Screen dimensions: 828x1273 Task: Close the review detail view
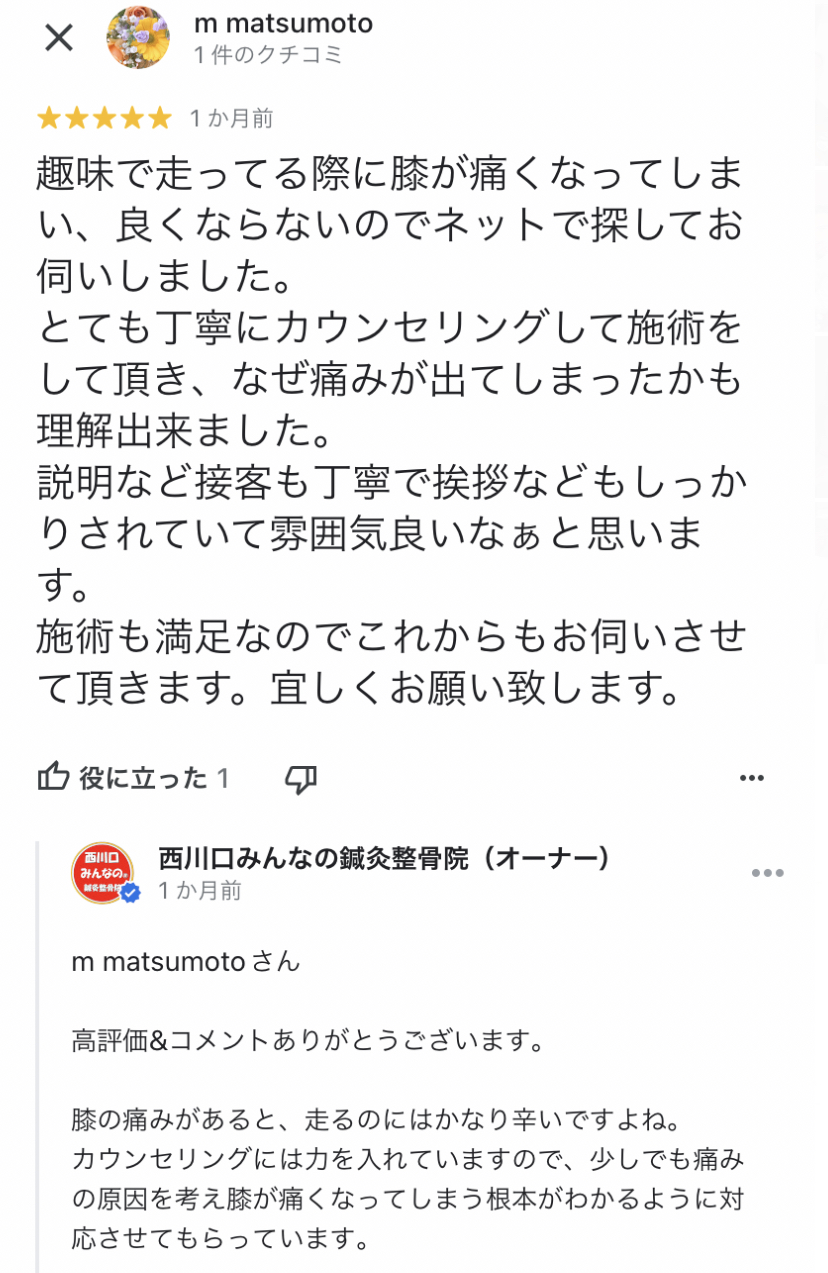tap(59, 38)
